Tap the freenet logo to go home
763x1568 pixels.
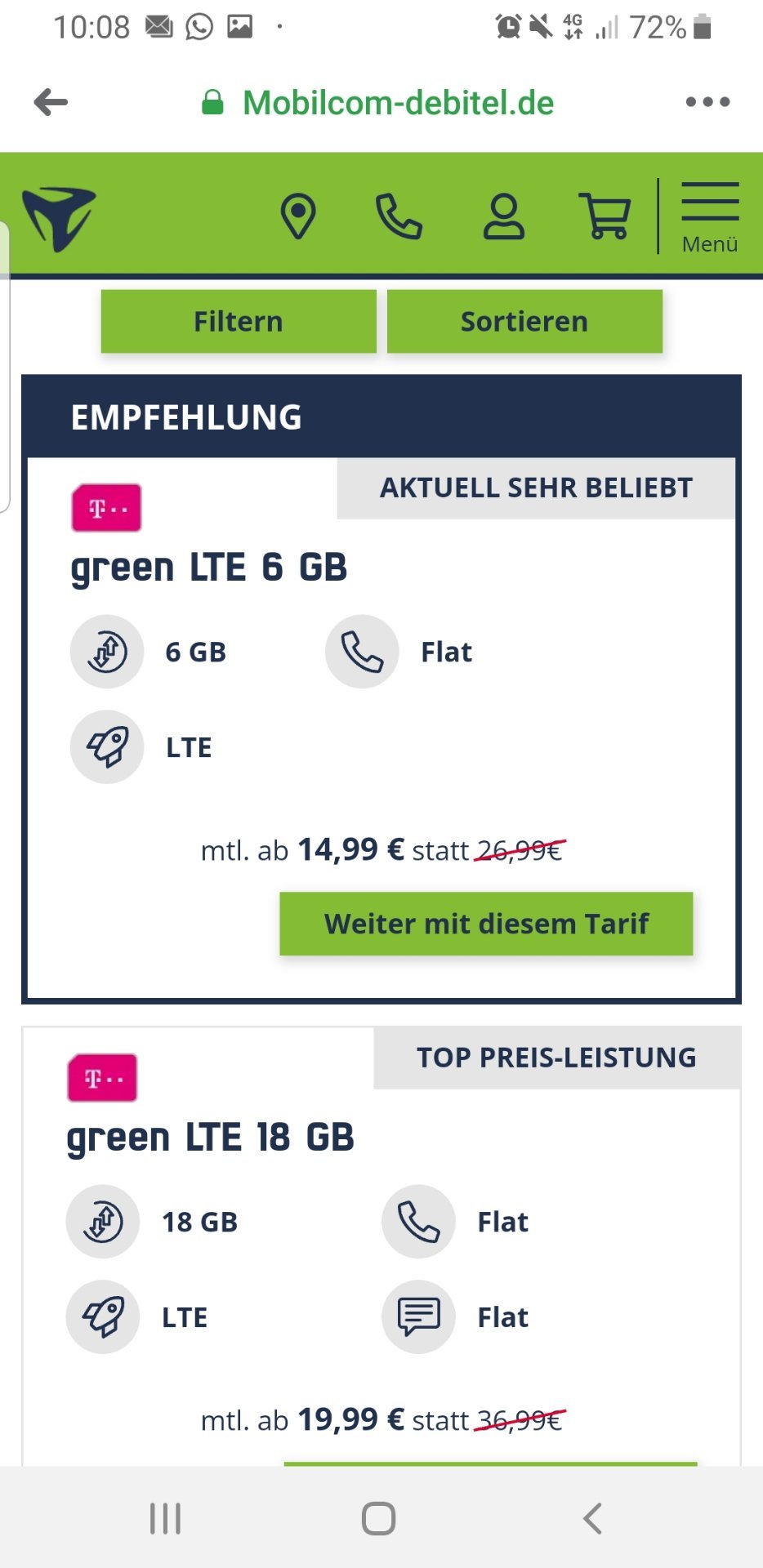[59, 219]
